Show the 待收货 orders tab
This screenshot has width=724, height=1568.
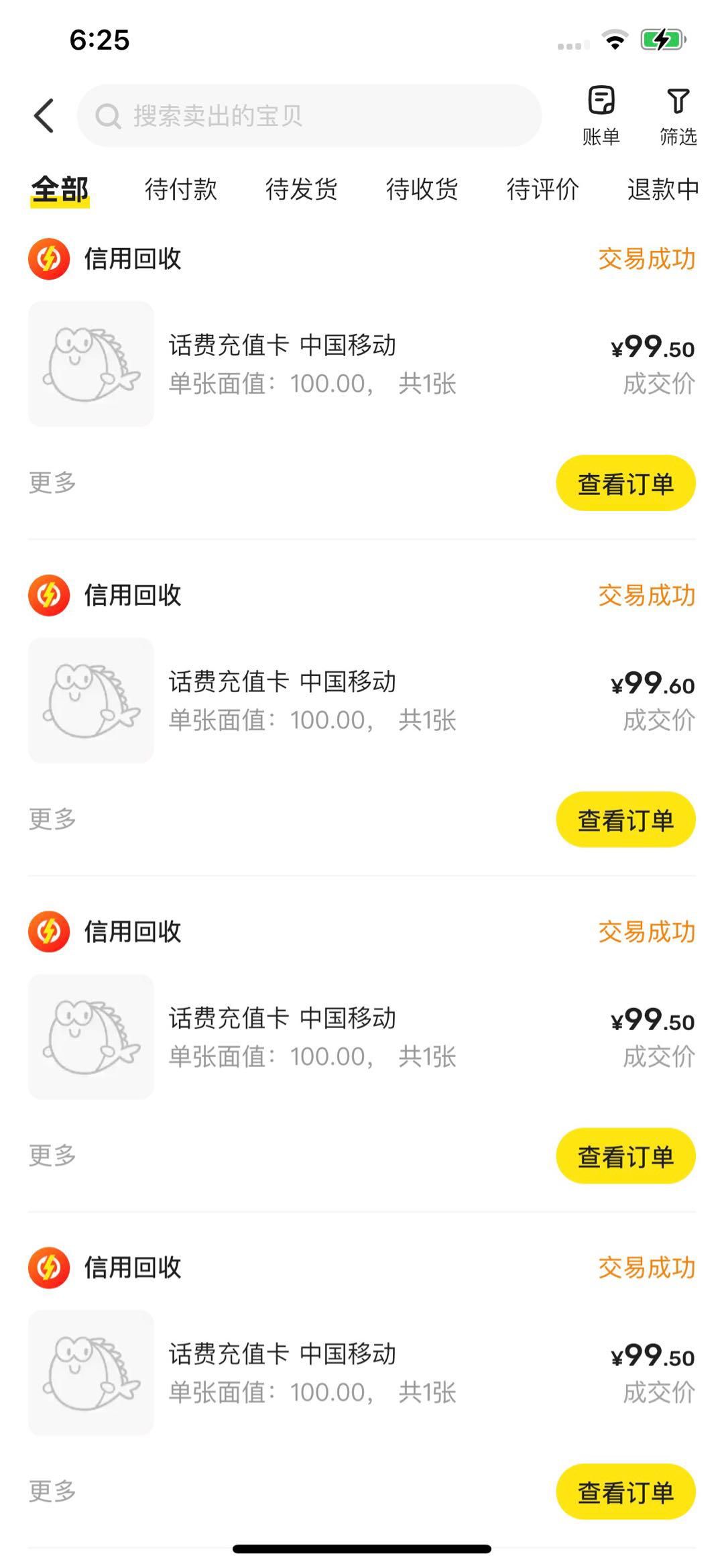[422, 190]
